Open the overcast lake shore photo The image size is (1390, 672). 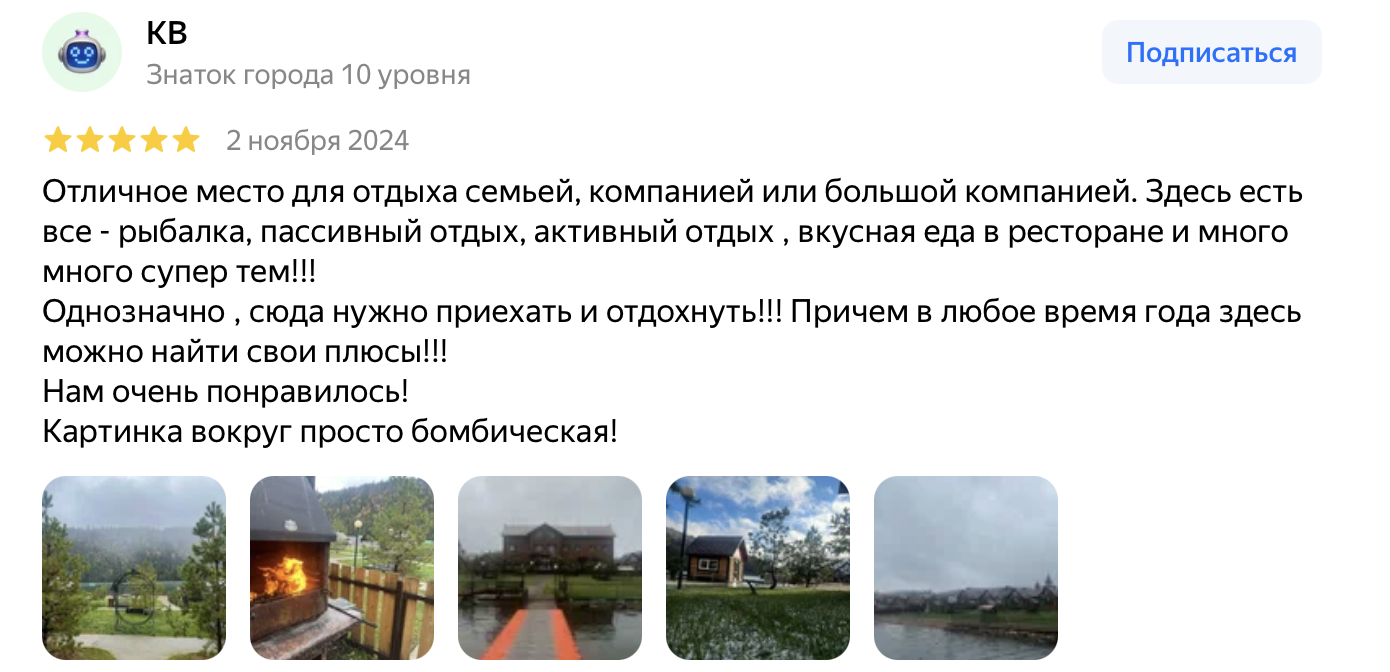click(x=966, y=567)
